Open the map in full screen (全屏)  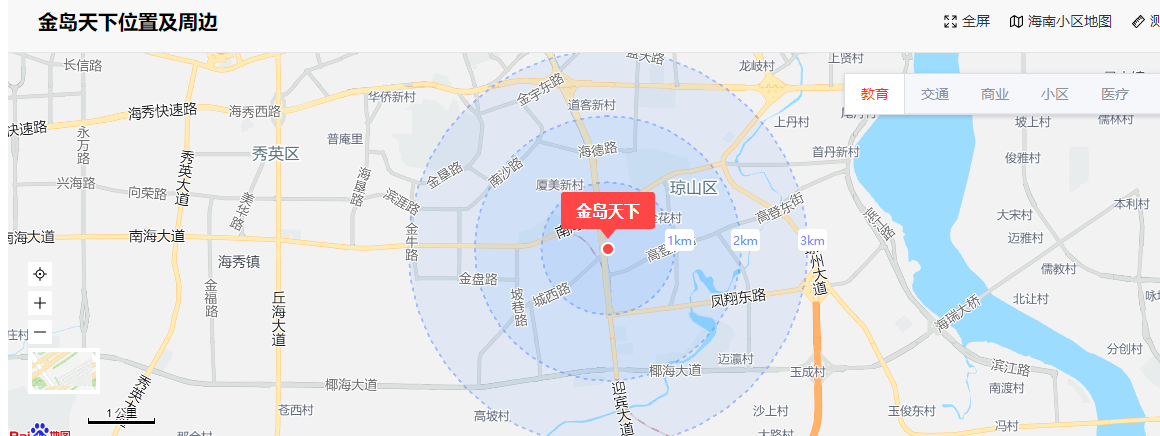(967, 21)
